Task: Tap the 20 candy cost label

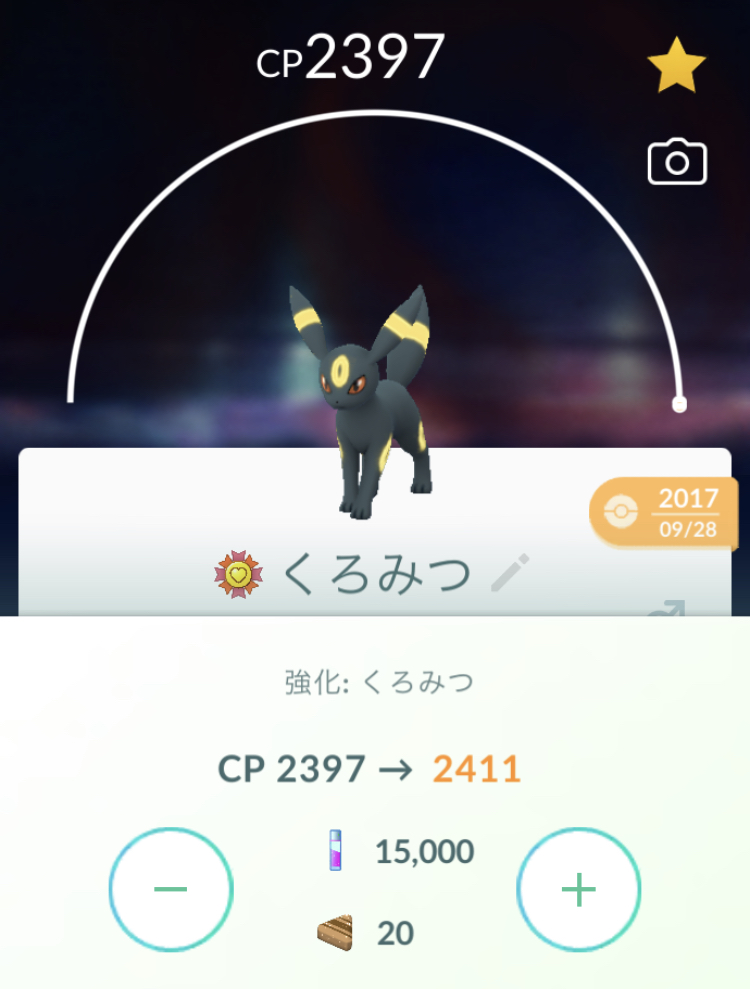Action: pyautogui.click(x=397, y=932)
